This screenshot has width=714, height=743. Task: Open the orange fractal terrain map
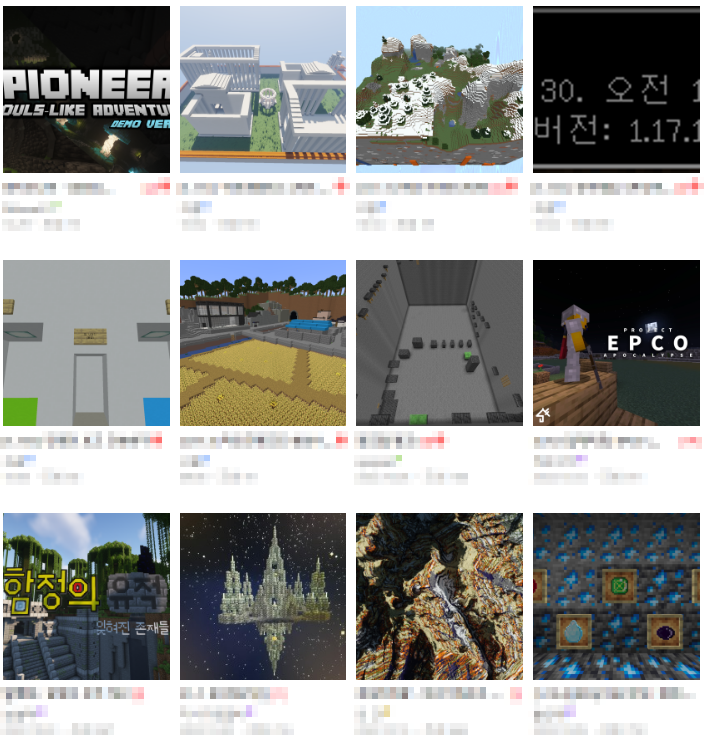point(439,597)
